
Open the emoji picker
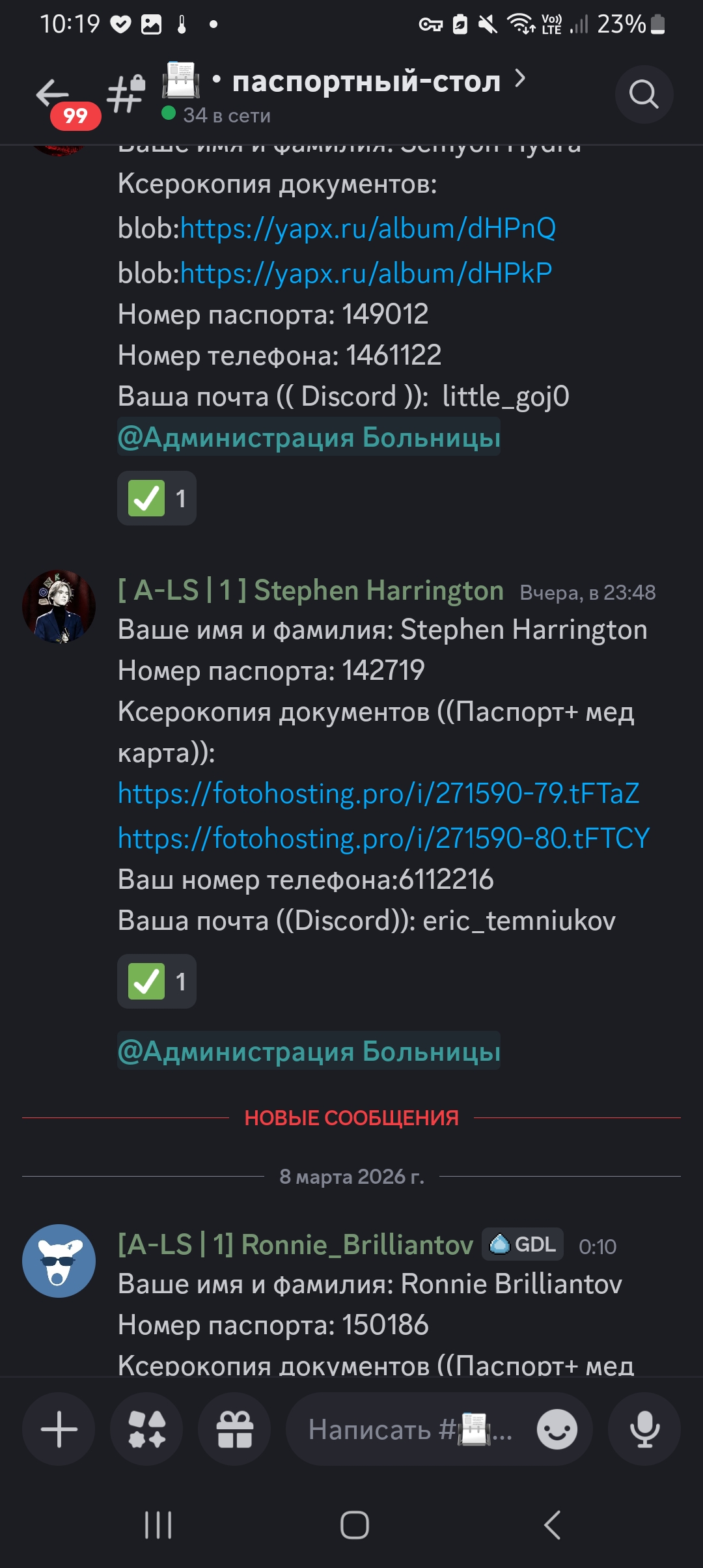point(557,1429)
